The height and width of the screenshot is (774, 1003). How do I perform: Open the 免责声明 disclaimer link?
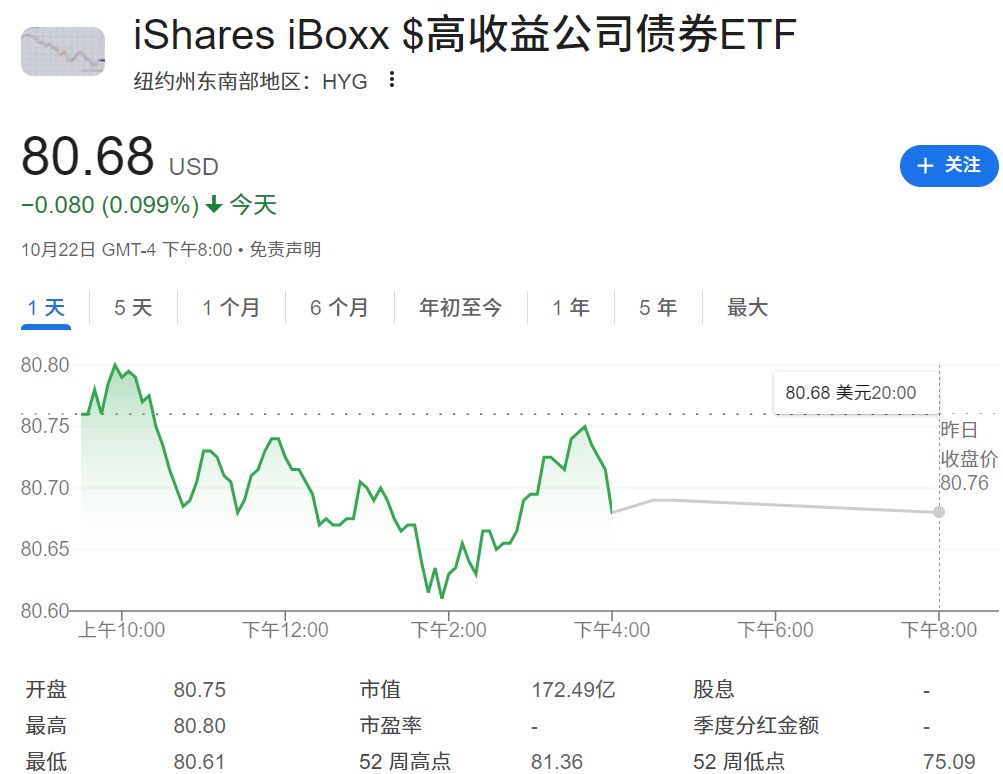click(x=285, y=250)
